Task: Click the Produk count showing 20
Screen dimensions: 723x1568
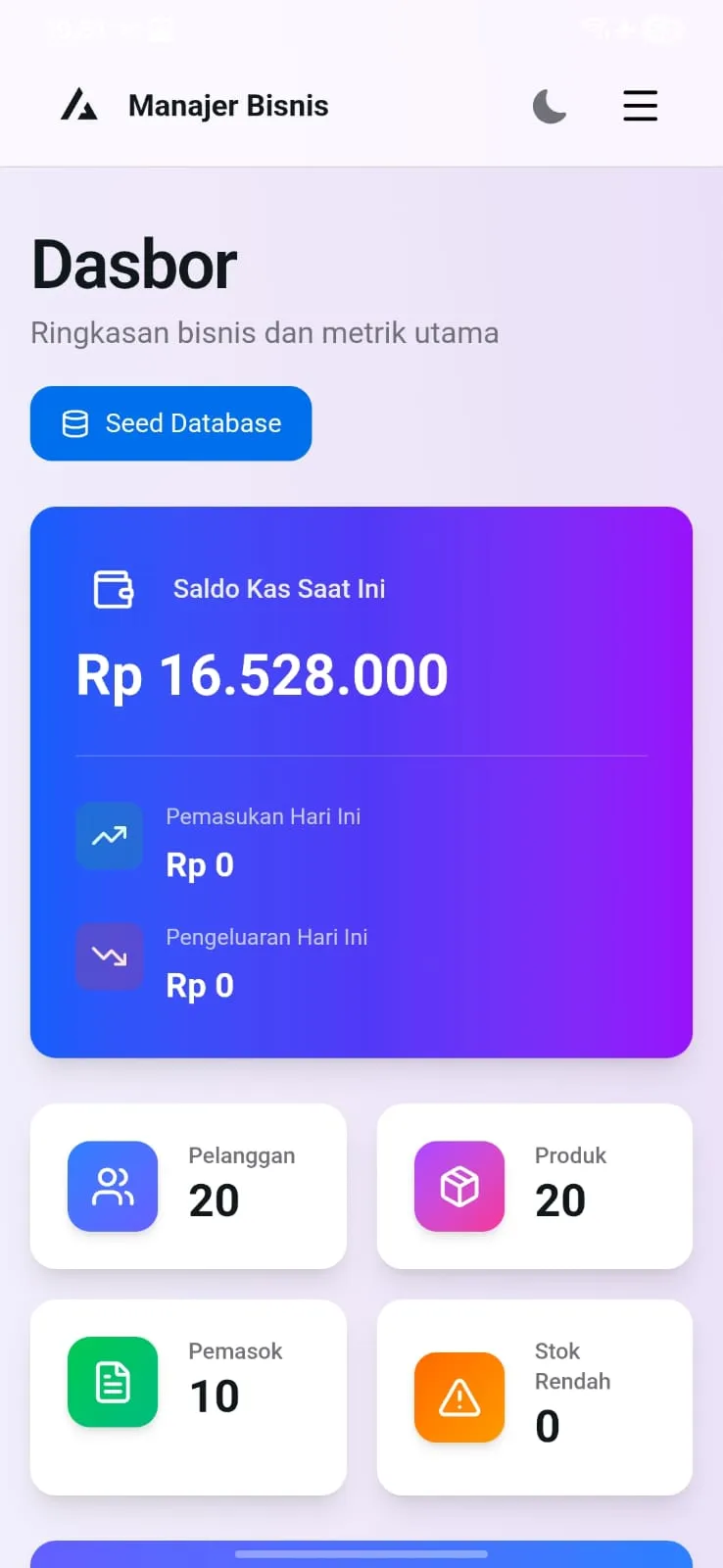Action: (560, 1201)
